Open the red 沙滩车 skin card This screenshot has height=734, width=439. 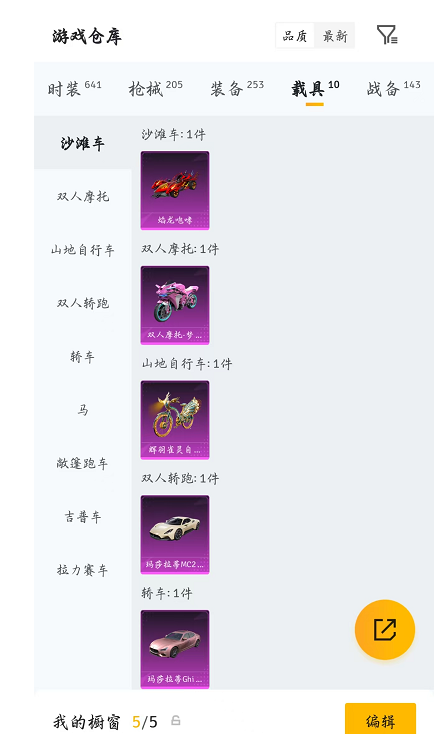(175, 191)
